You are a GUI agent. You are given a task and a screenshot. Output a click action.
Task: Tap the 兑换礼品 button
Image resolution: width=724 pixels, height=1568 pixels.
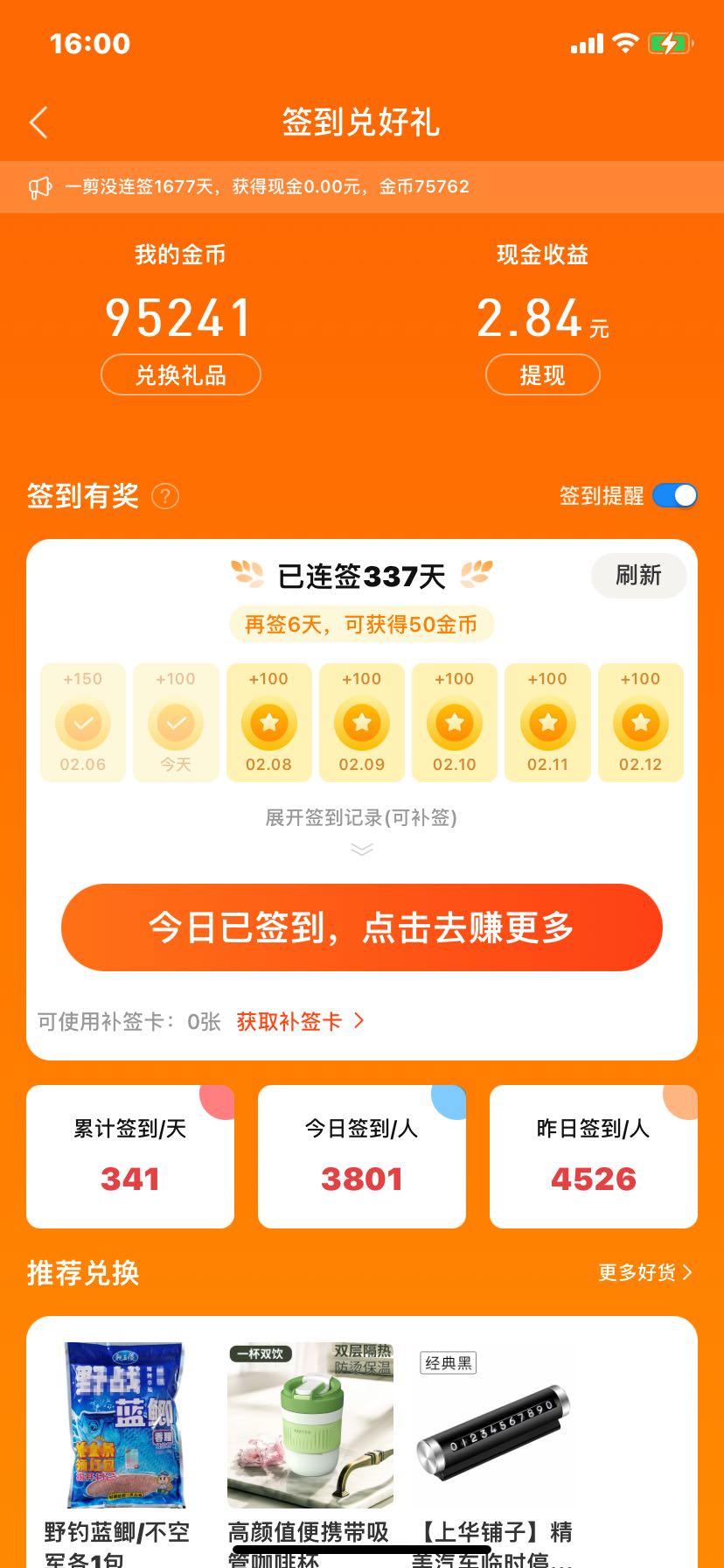coord(181,375)
